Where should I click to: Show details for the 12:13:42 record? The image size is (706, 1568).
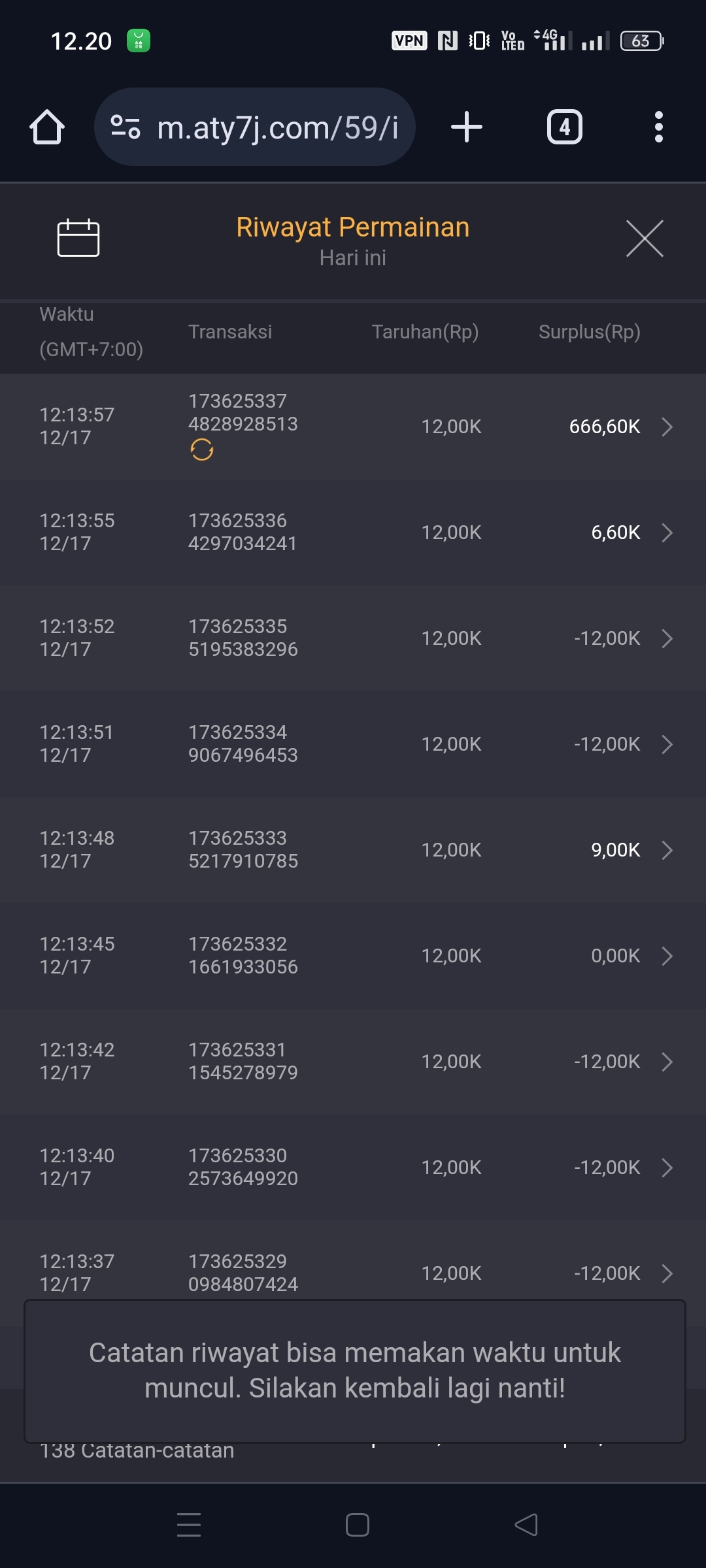[x=666, y=1062]
